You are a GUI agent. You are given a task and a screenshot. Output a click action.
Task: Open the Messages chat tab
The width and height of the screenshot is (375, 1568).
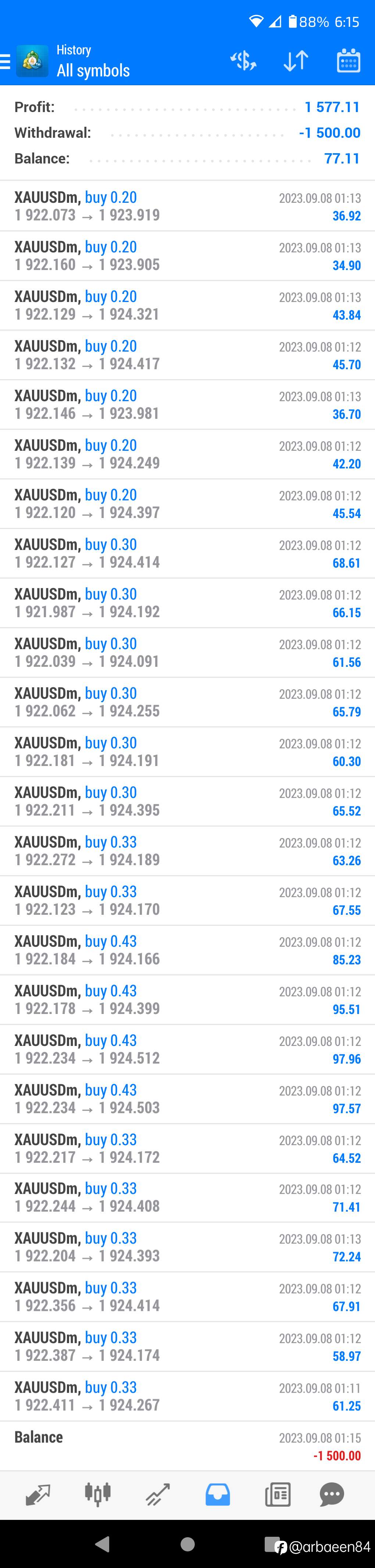(x=332, y=1495)
